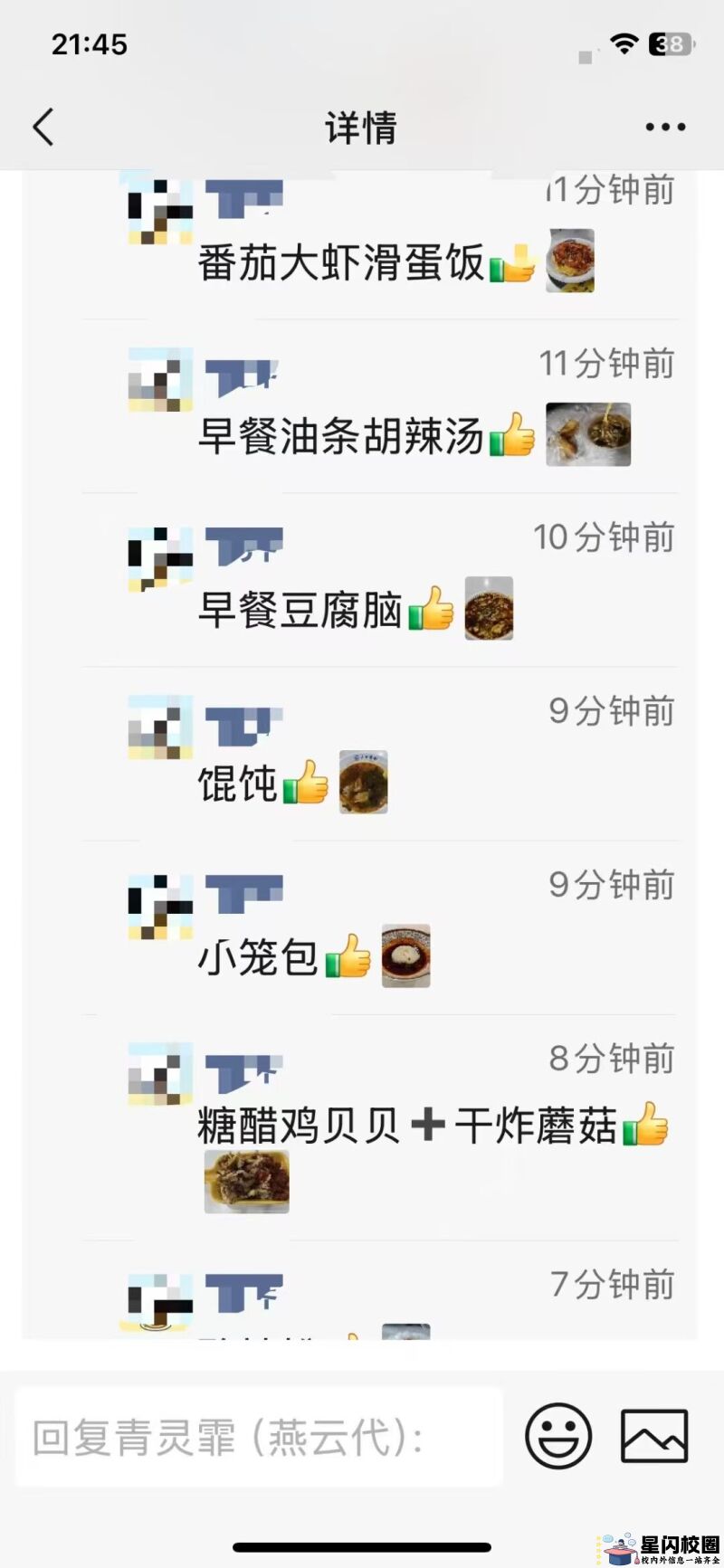Enlarge the 早餐豆腐脑 photo
The image size is (724, 1568).
489,609
